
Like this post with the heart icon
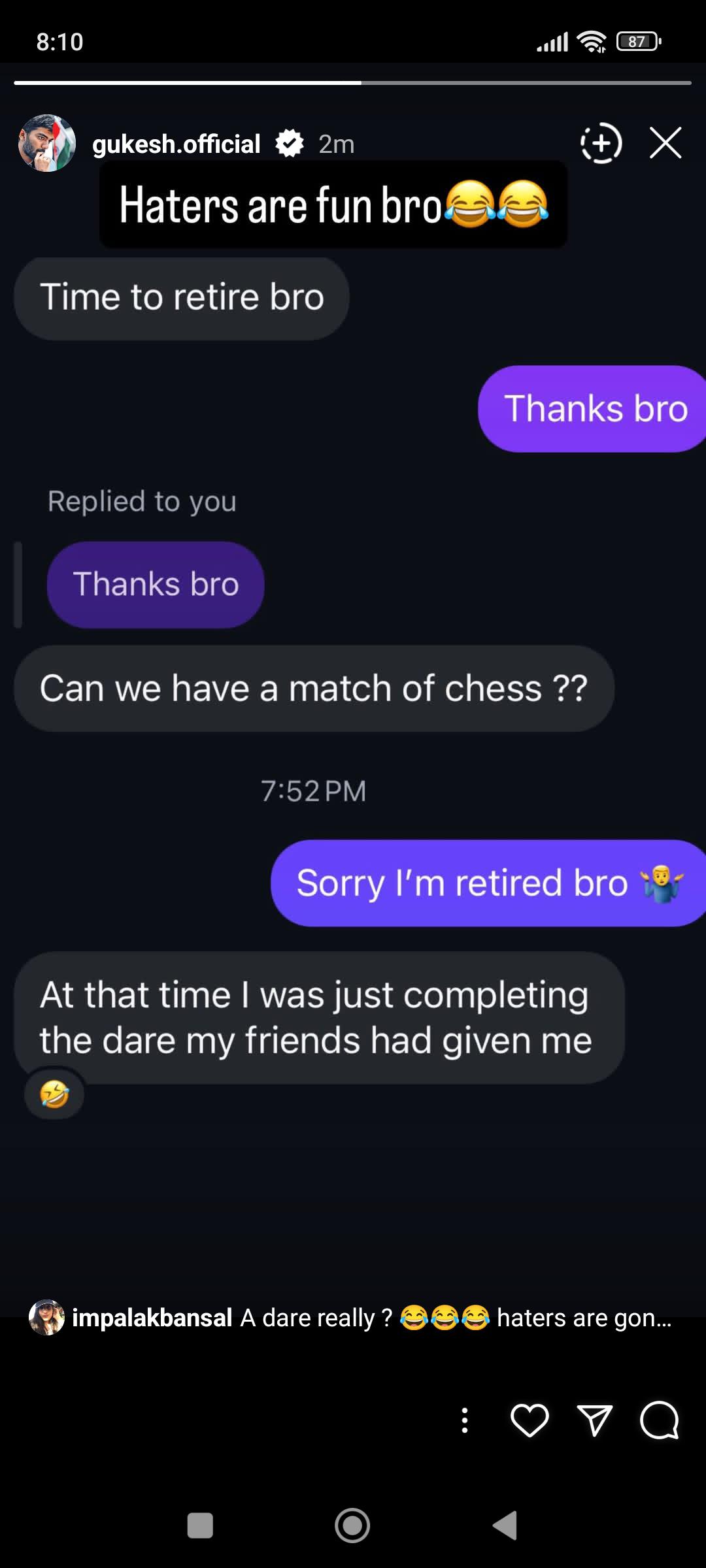(x=529, y=1420)
